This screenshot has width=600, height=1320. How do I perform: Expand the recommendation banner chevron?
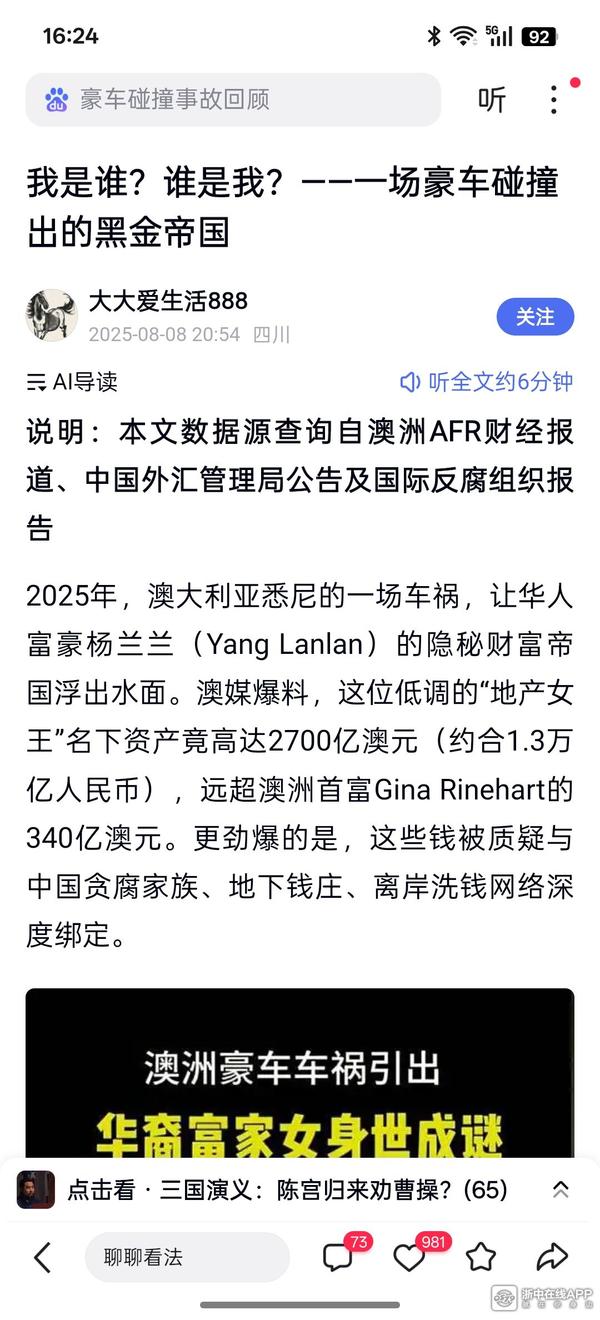tap(561, 1190)
